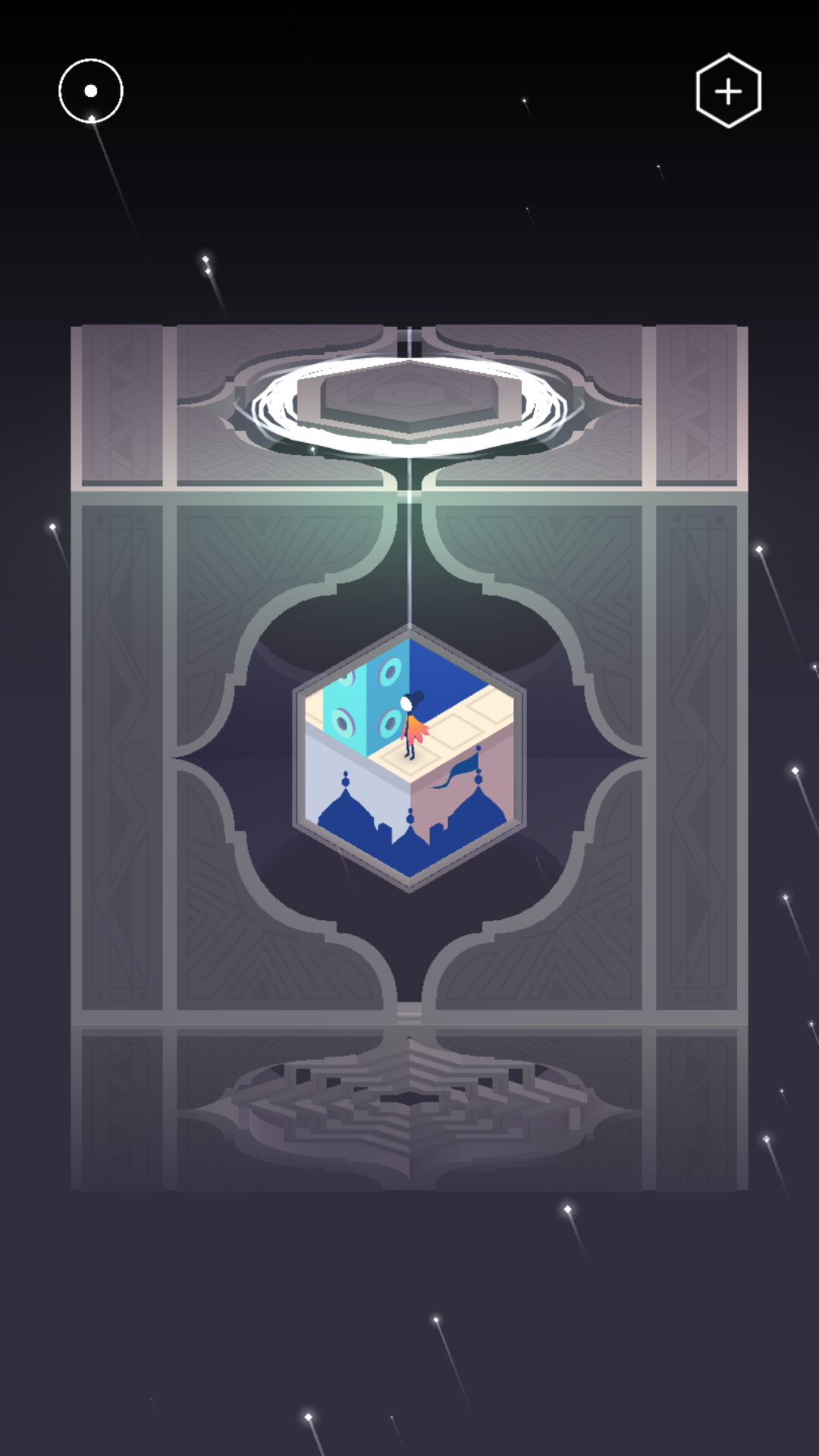Tap the circle dot icon at top left

tap(91, 91)
